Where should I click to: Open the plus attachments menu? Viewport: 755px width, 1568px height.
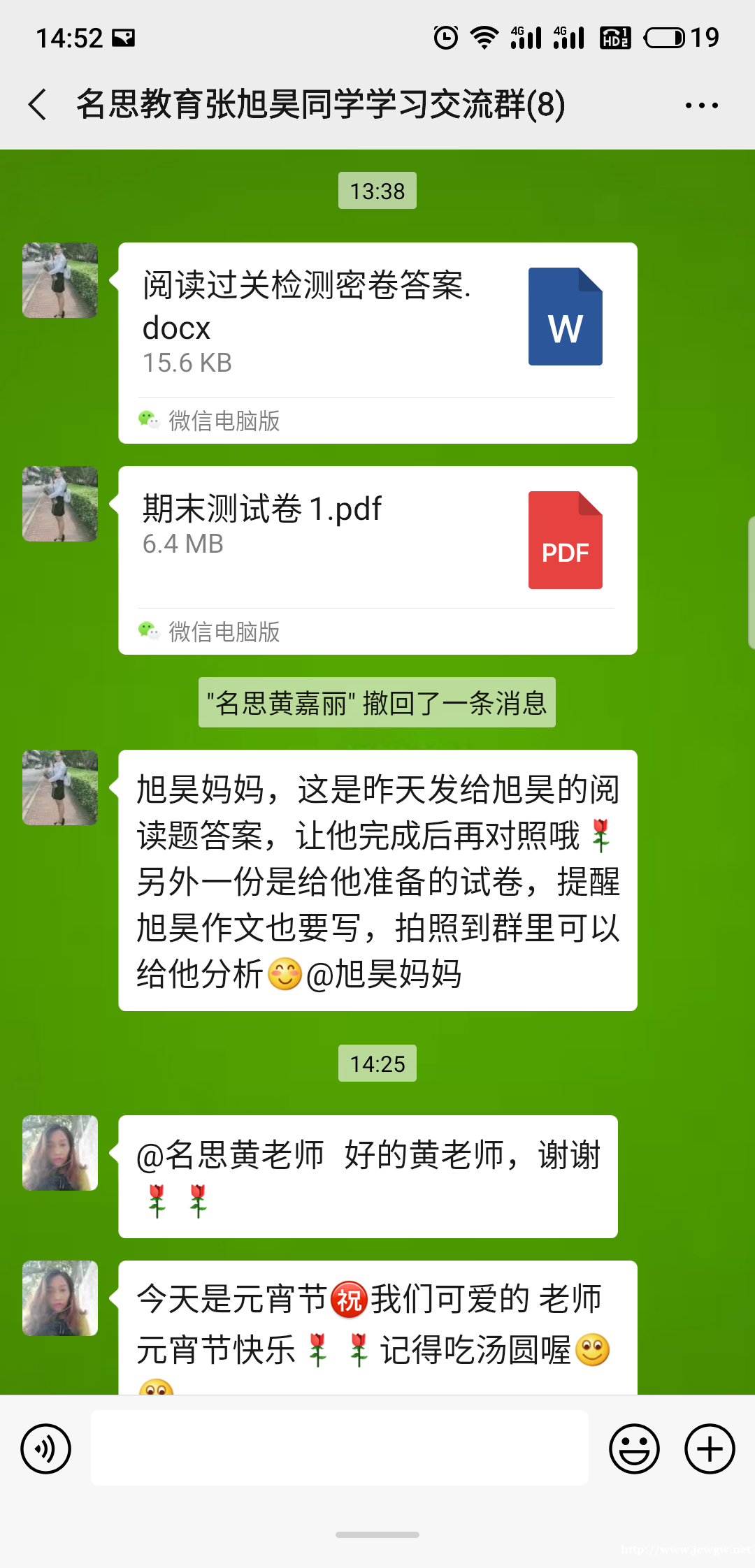(709, 1449)
